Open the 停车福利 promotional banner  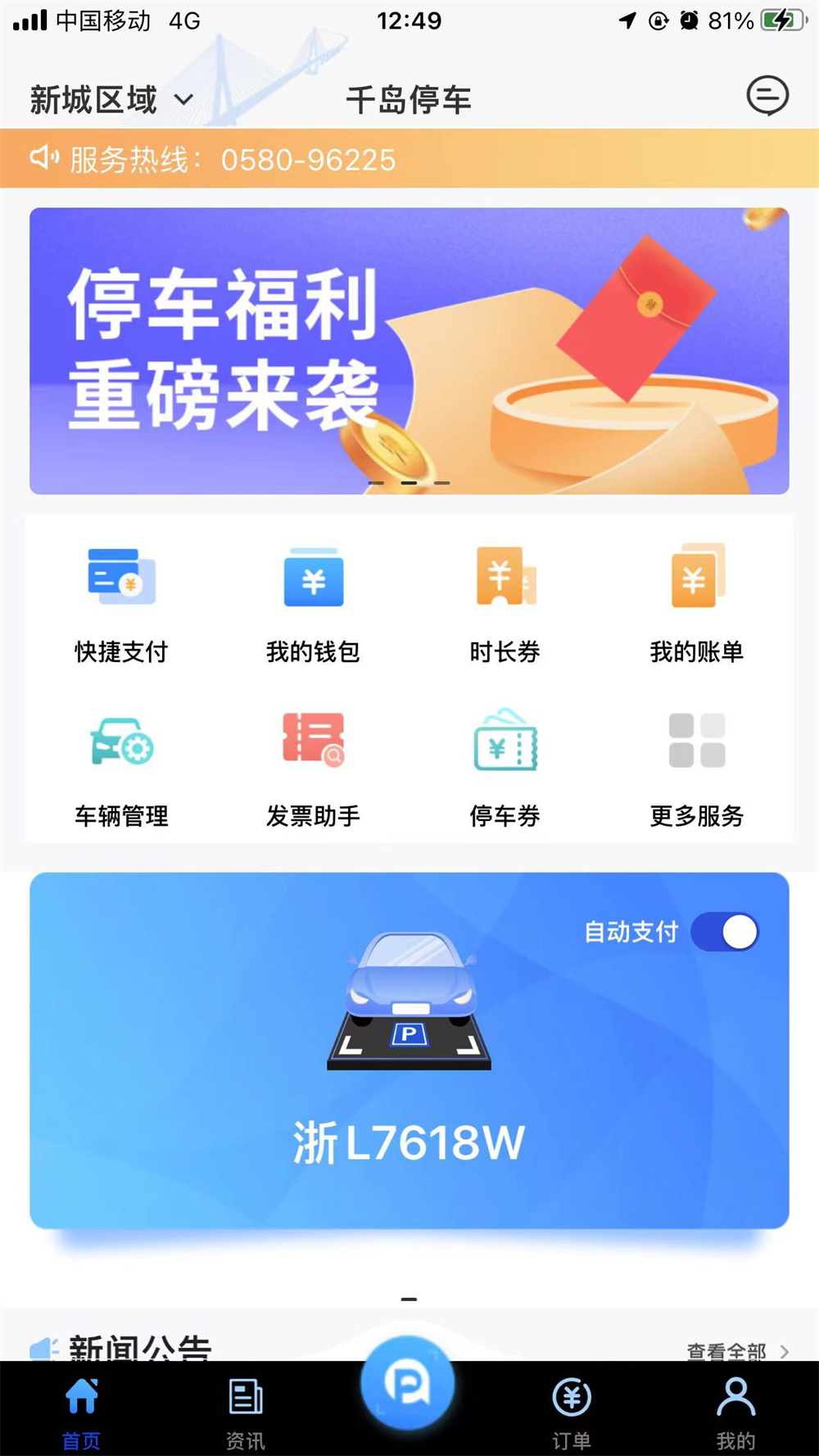409,351
